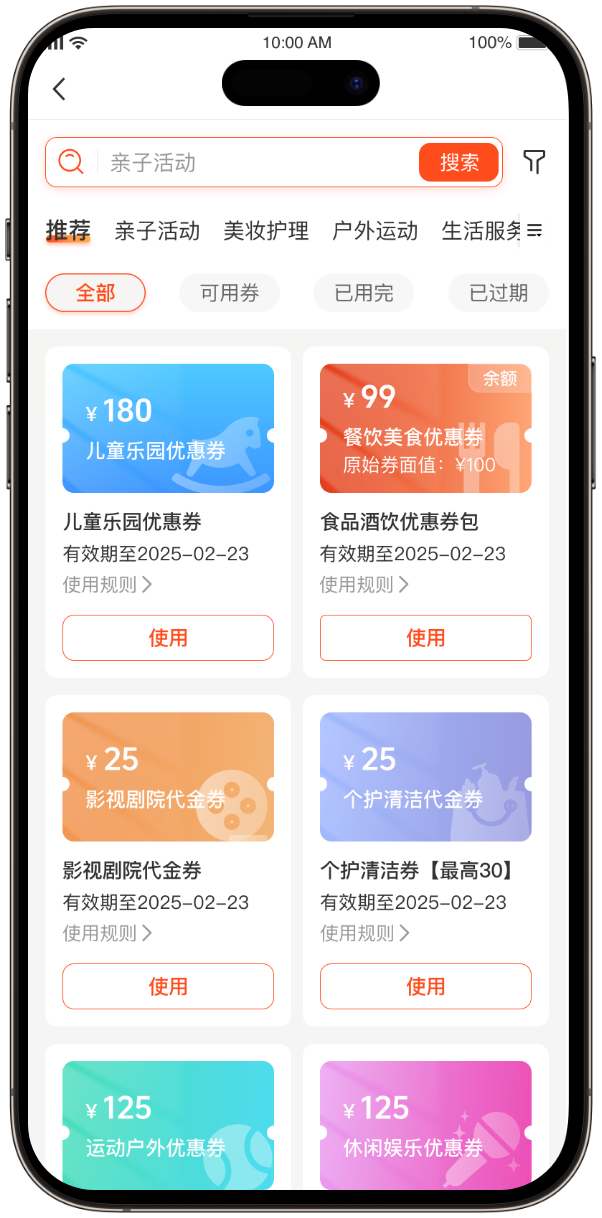The height and width of the screenshot is (1218, 602).
Task: Switch to the 亲子活动 category tab
Action: (x=157, y=231)
